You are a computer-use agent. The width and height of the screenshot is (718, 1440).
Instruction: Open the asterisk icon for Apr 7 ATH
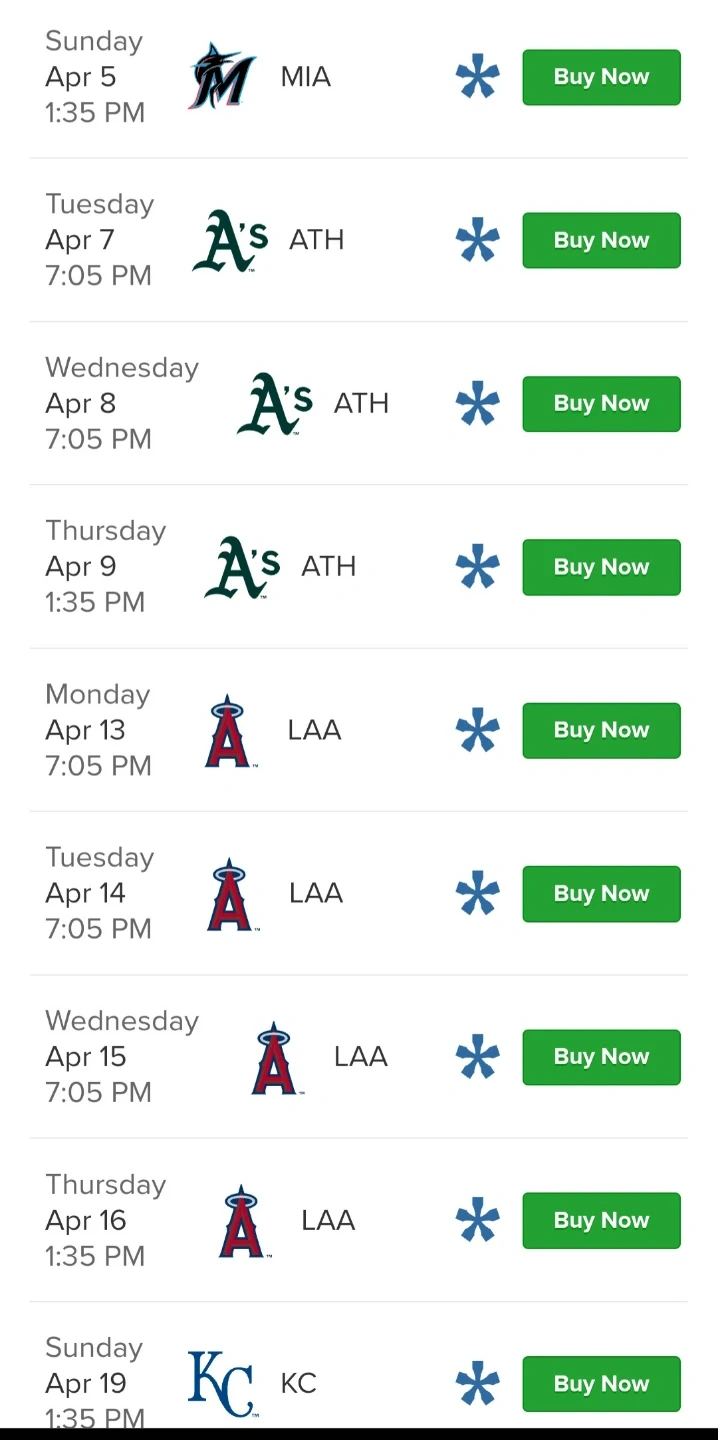point(477,240)
